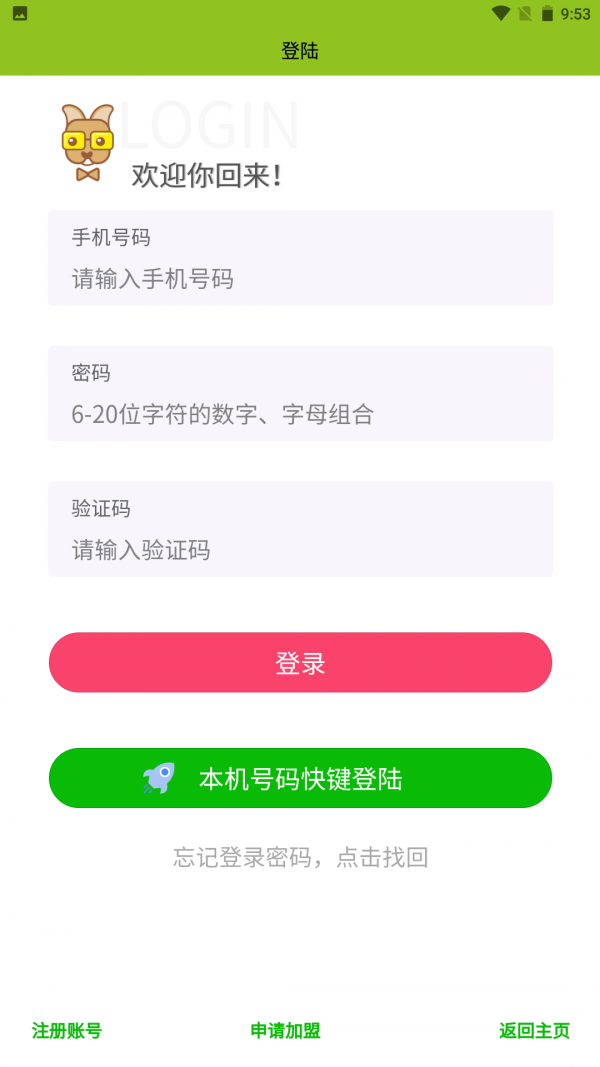Use 本机号码快键登陆 quick login
Screen dimensions: 600x1067
click(x=300, y=778)
